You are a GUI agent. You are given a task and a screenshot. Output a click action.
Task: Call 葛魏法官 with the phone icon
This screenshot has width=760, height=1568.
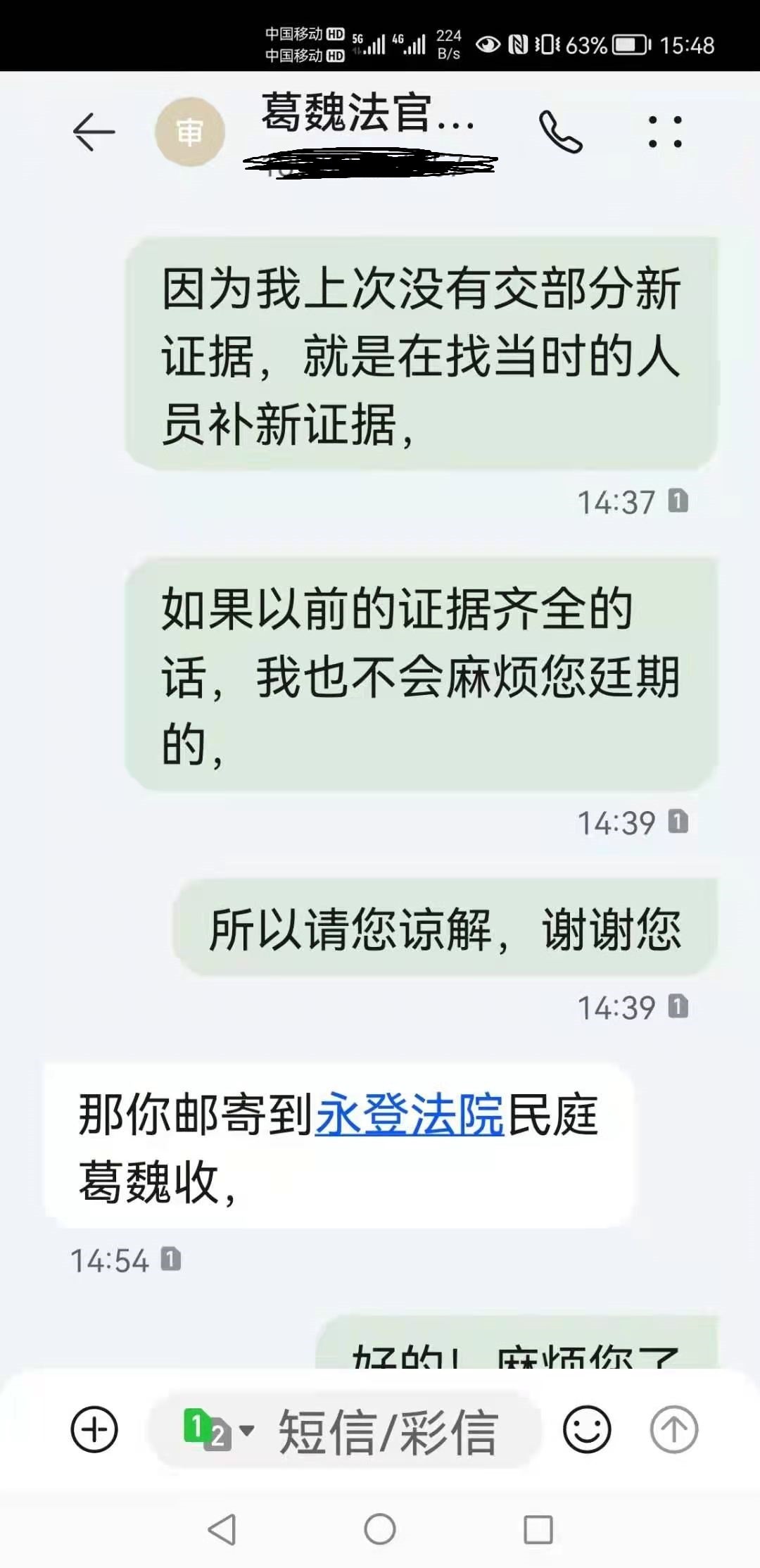[x=560, y=132]
